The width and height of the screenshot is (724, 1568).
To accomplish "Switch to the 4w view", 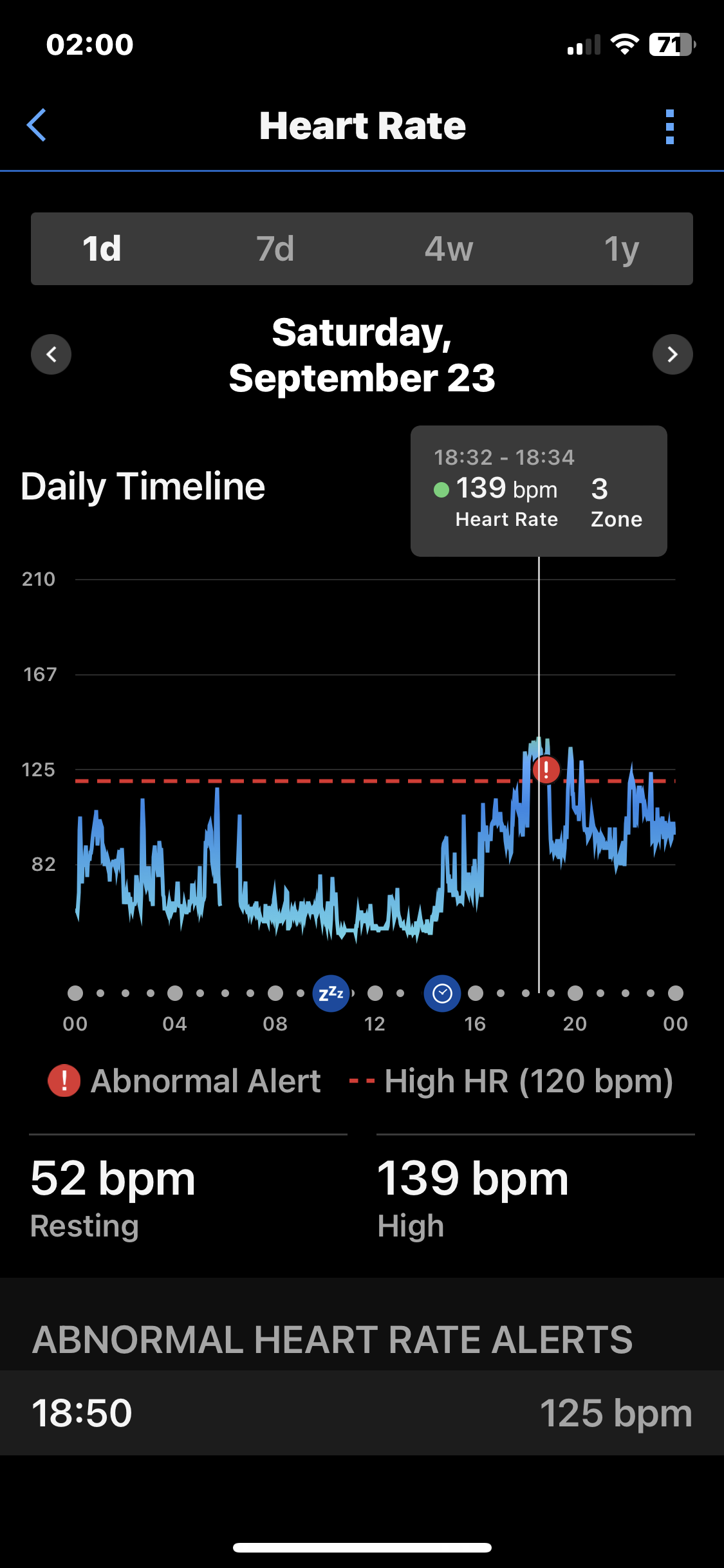I will [x=449, y=248].
